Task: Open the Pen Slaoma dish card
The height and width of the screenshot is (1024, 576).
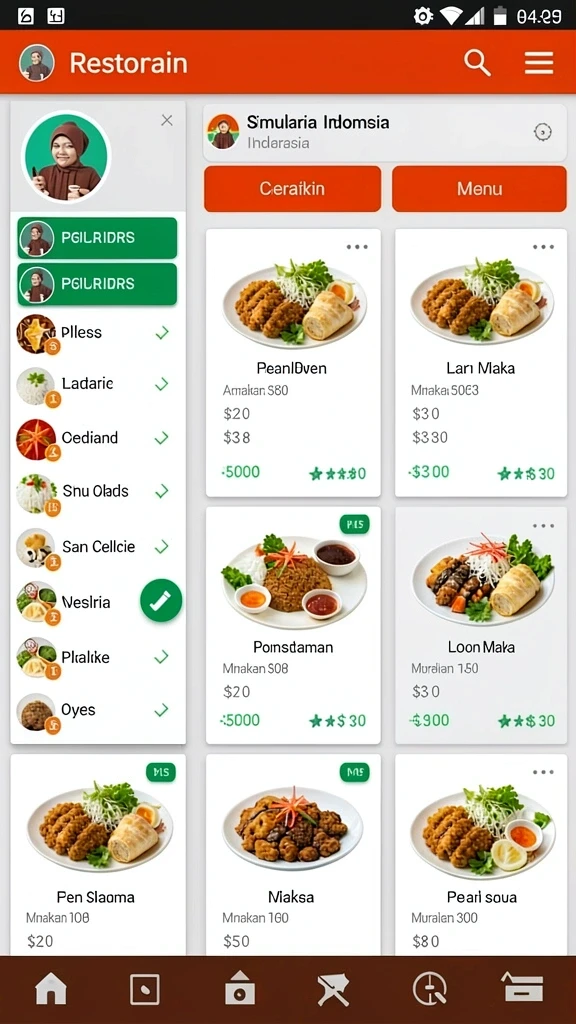Action: pyautogui.click(x=98, y=856)
